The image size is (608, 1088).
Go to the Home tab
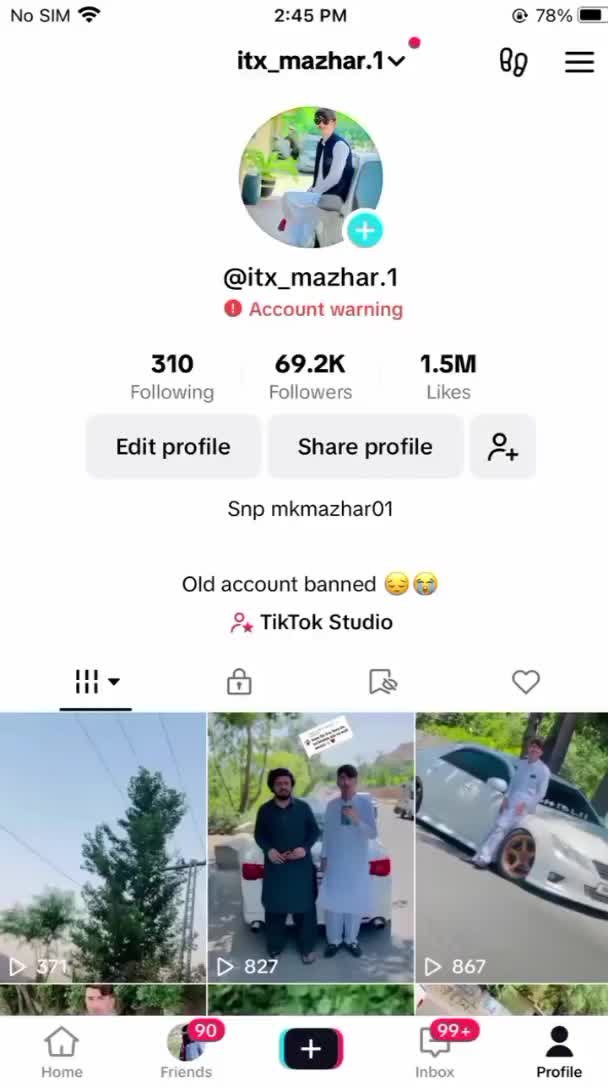click(61, 1051)
